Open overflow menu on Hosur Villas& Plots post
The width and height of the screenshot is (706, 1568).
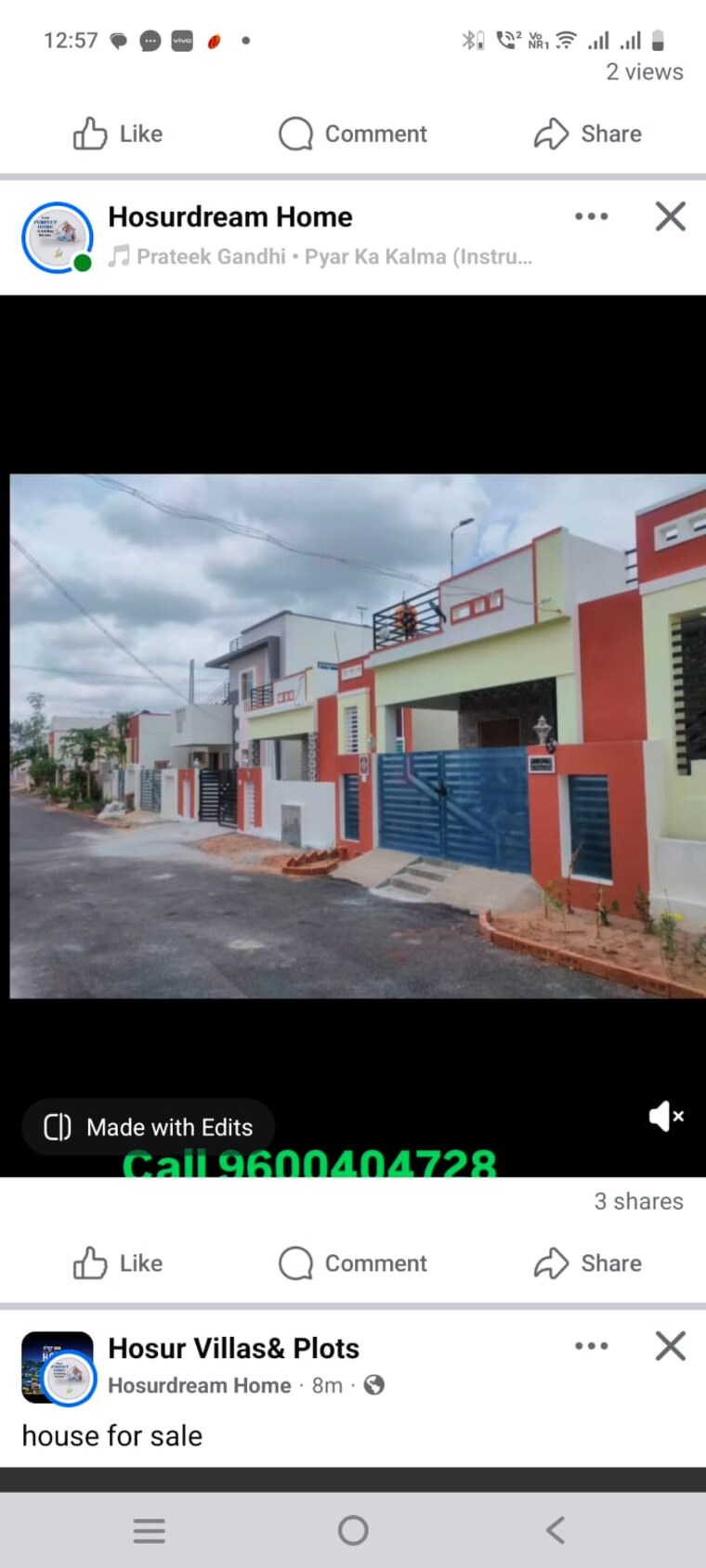coord(591,1346)
